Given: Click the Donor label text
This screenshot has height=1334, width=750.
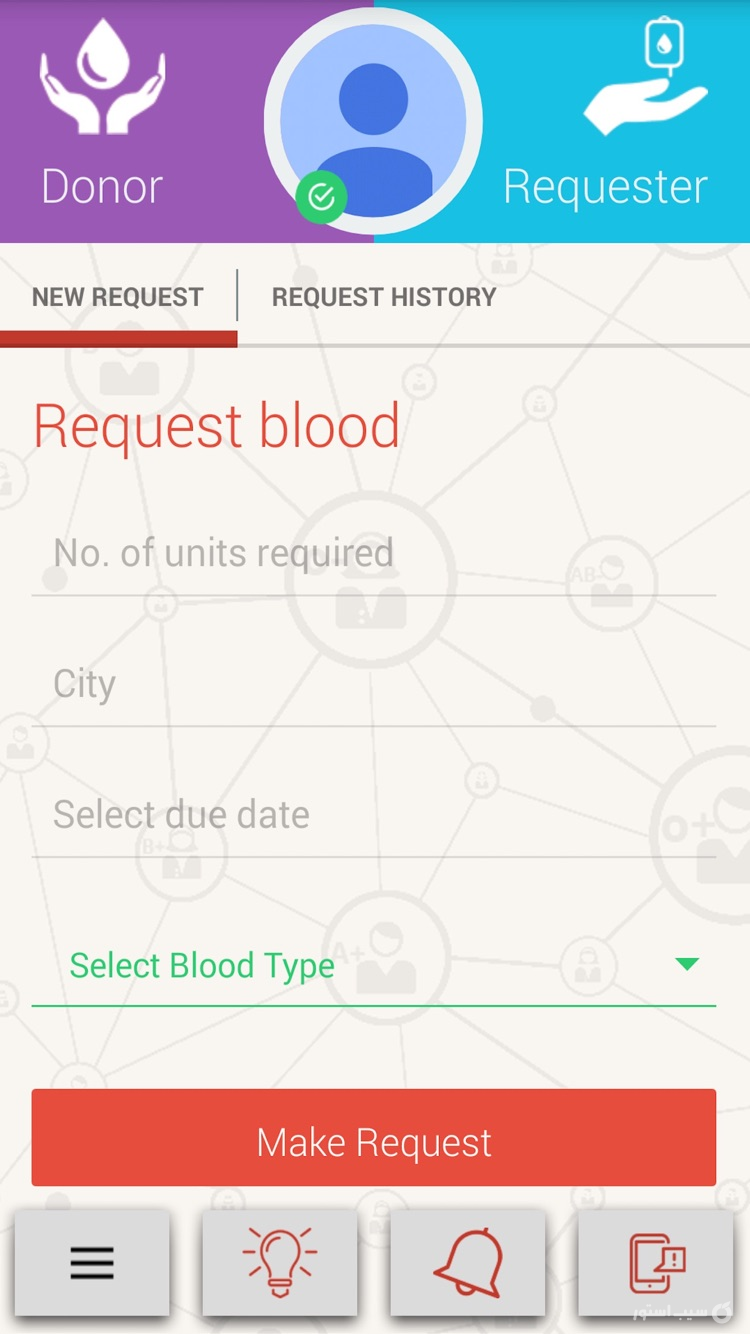Looking at the screenshot, I should 101,186.
